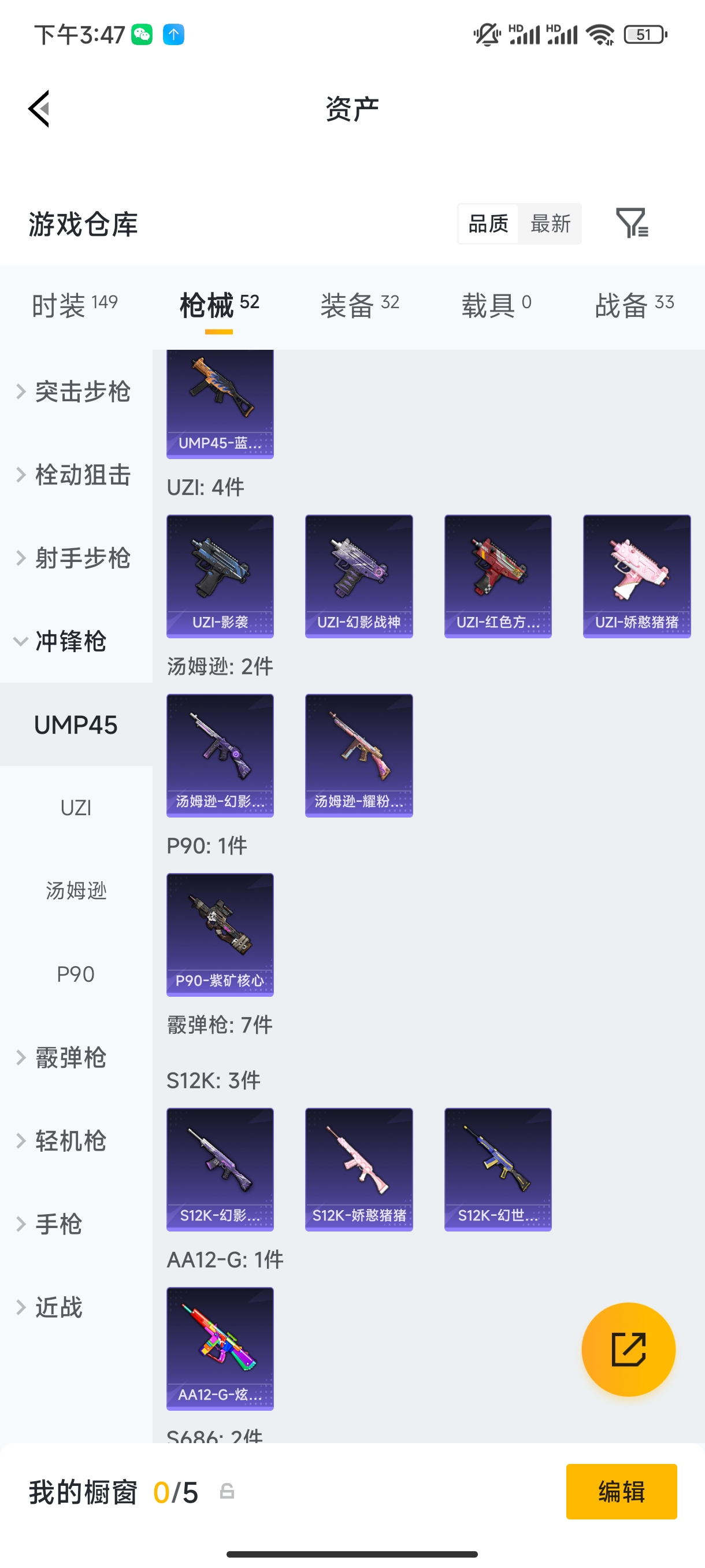Tap the orange floating share button
Screen dimensions: 705x1568
(x=628, y=1349)
